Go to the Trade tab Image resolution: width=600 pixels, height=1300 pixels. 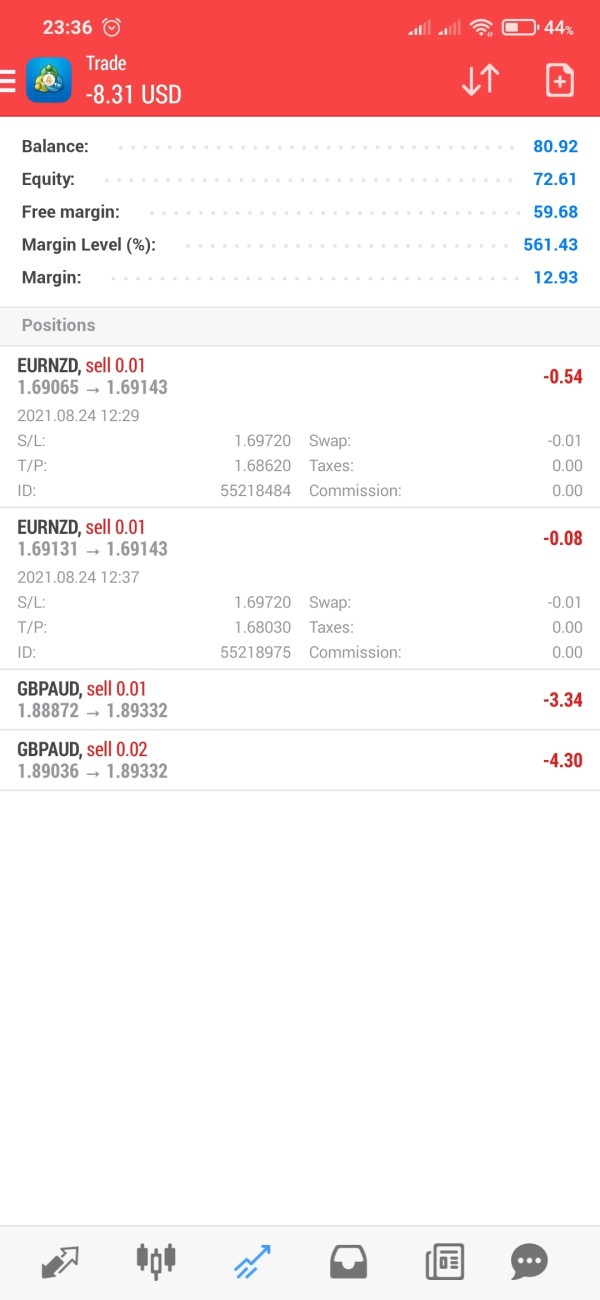(250, 1262)
